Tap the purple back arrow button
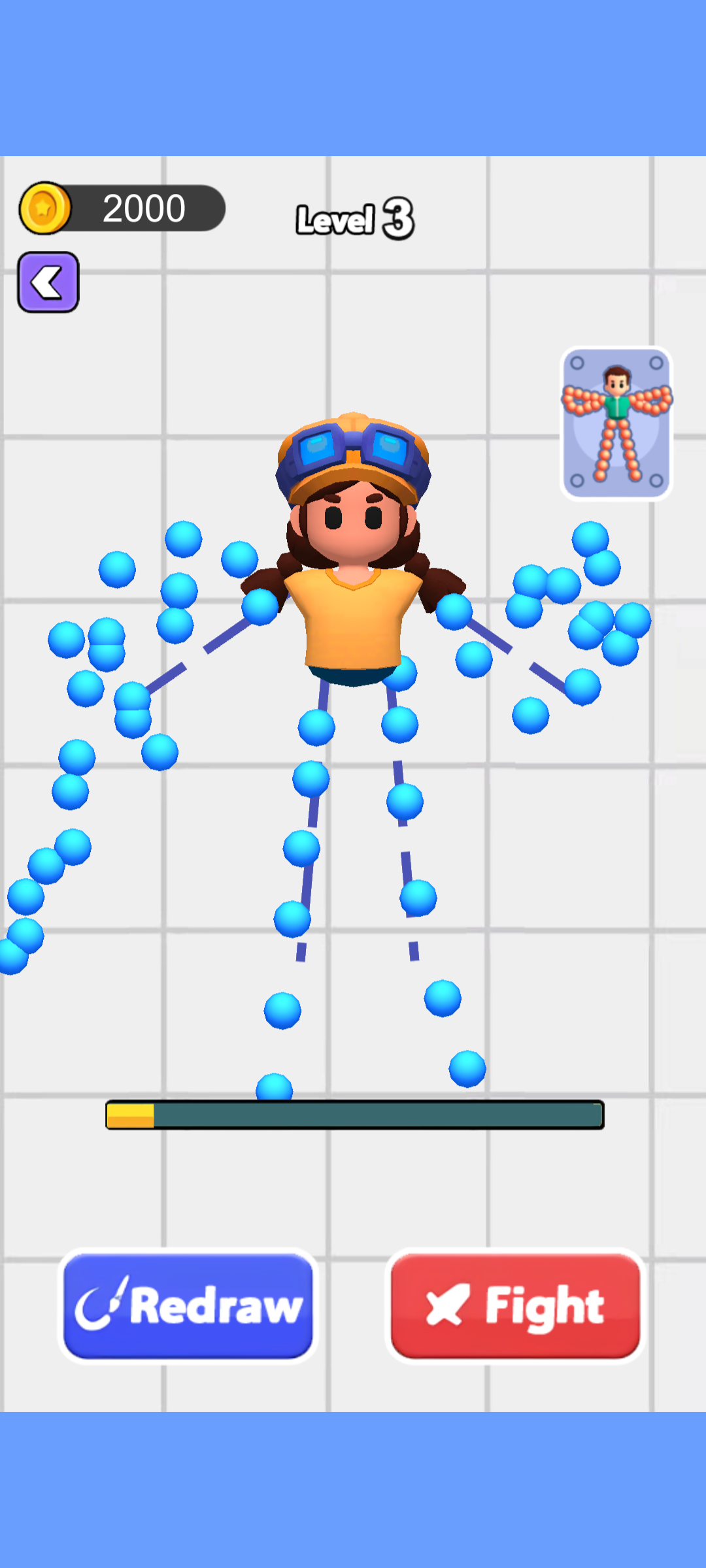706x1568 pixels. (48, 282)
